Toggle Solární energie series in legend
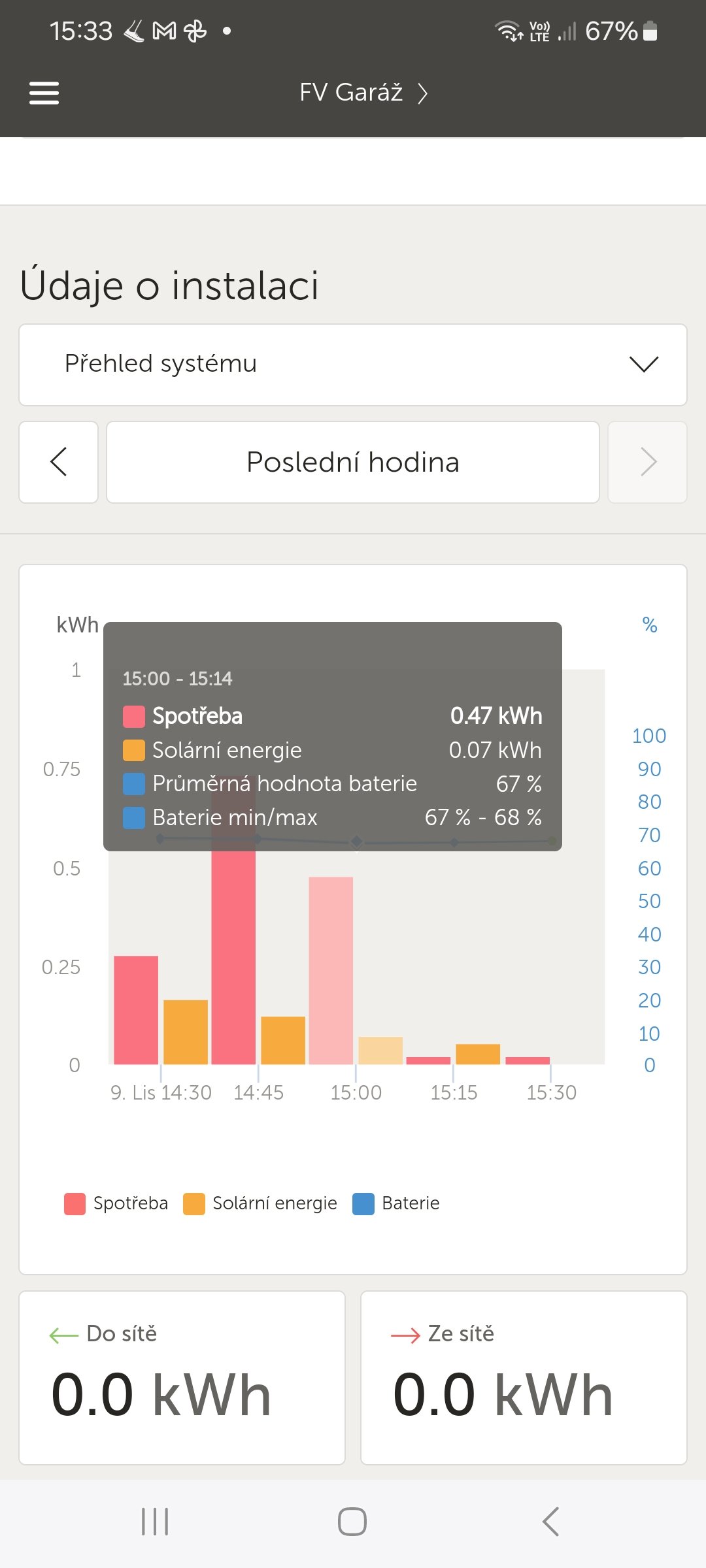 260,1203
